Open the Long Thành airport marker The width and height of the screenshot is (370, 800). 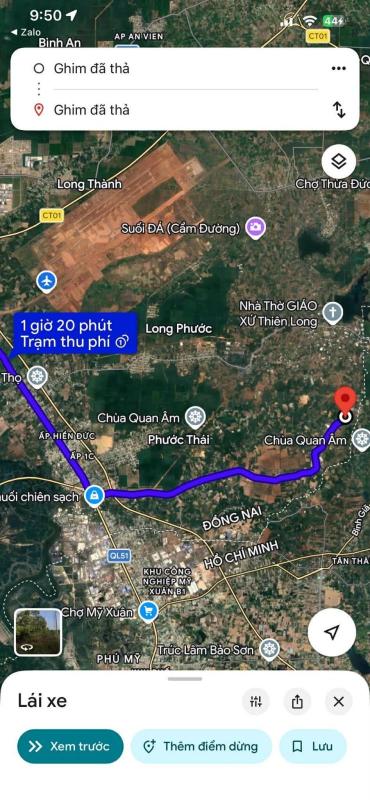(x=46, y=280)
